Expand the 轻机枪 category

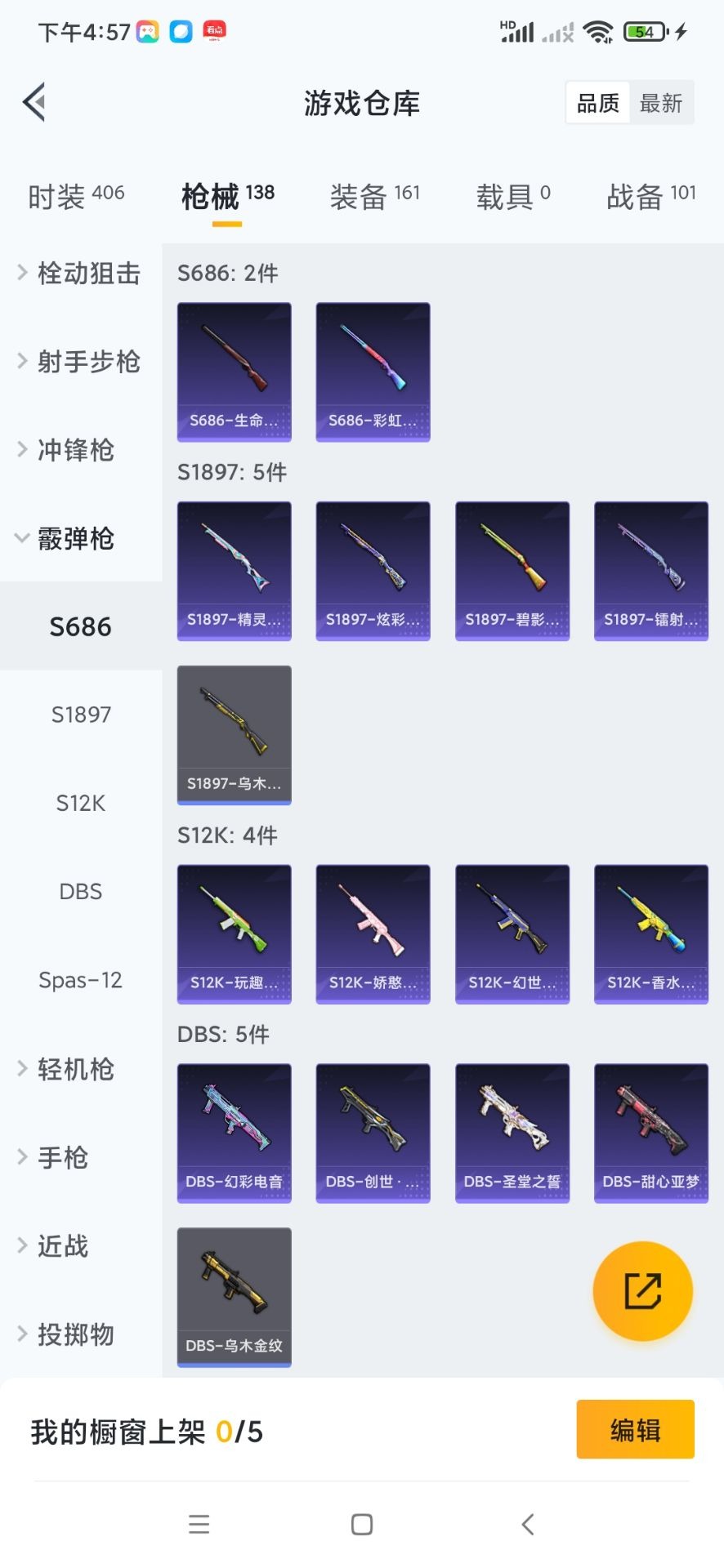click(x=75, y=1069)
